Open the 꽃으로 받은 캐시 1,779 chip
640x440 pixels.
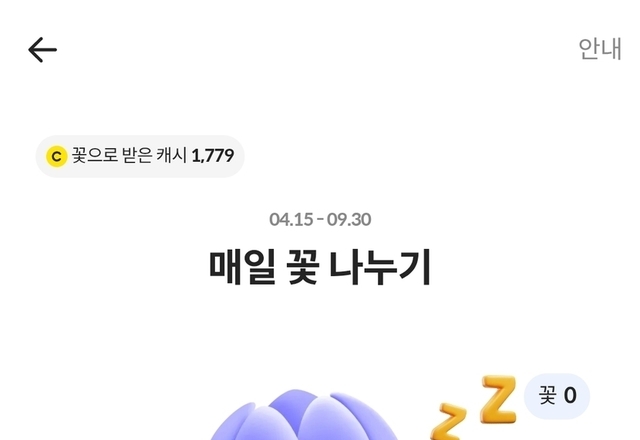[140, 156]
